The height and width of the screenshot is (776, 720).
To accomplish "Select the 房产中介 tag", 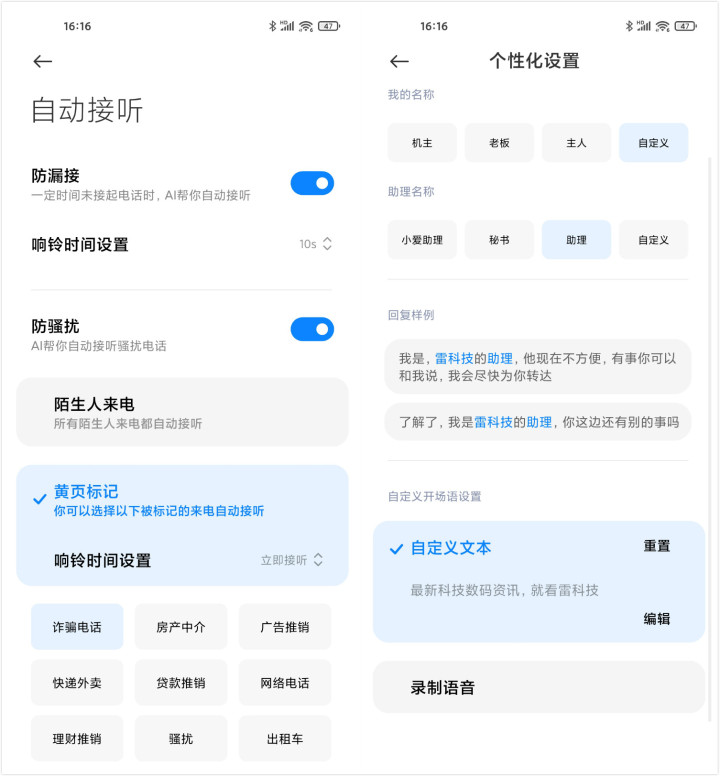I will coord(181,627).
